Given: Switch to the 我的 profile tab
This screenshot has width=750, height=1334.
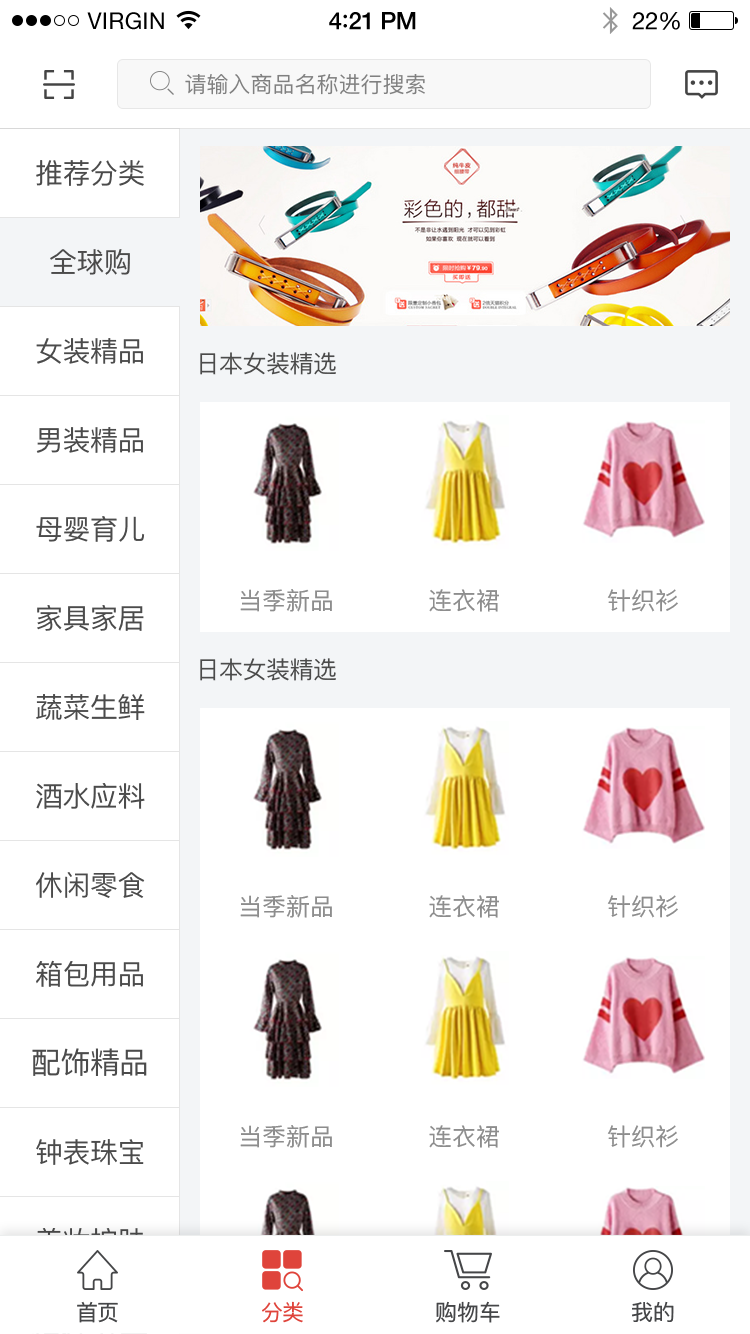Looking at the screenshot, I should tap(653, 1286).
